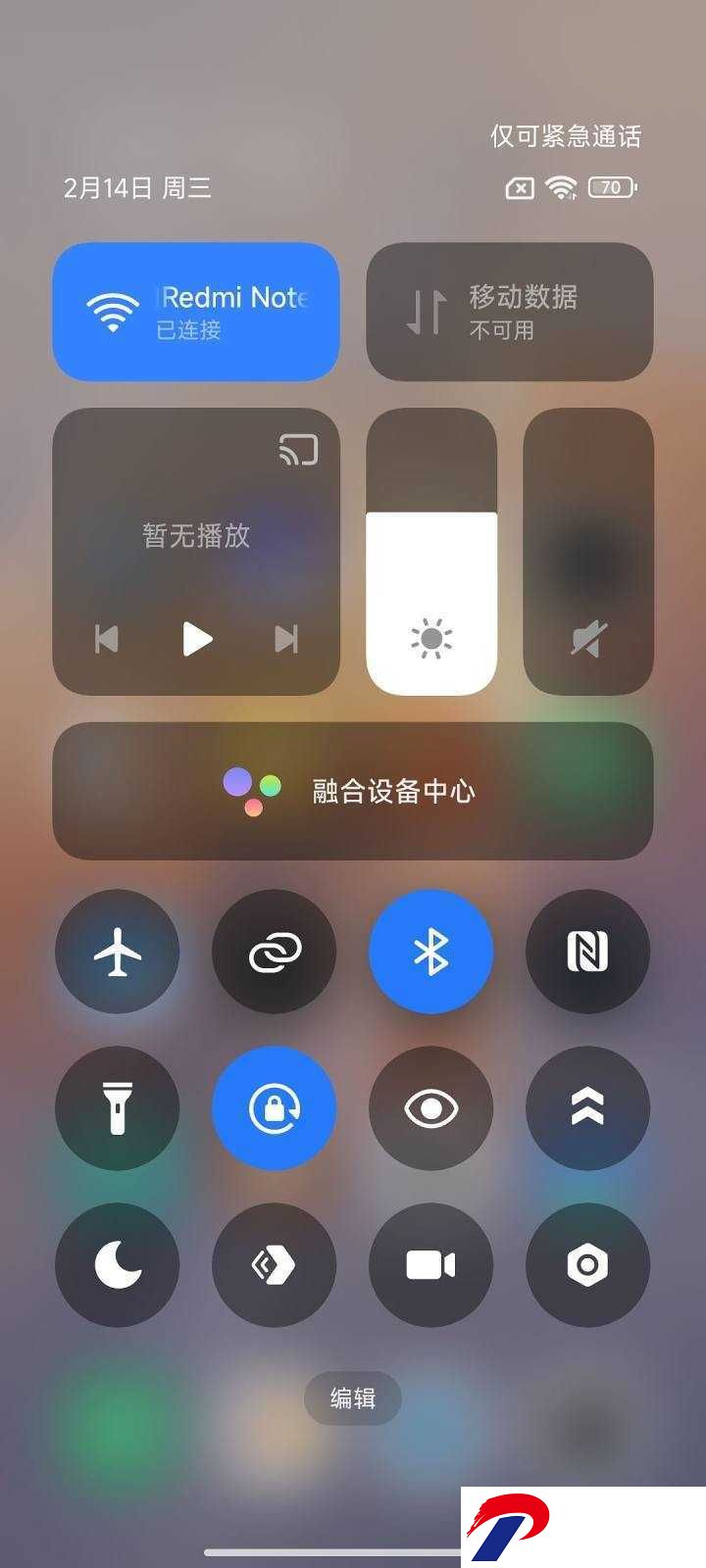Enable NFC
706x1568 pixels.
click(588, 952)
